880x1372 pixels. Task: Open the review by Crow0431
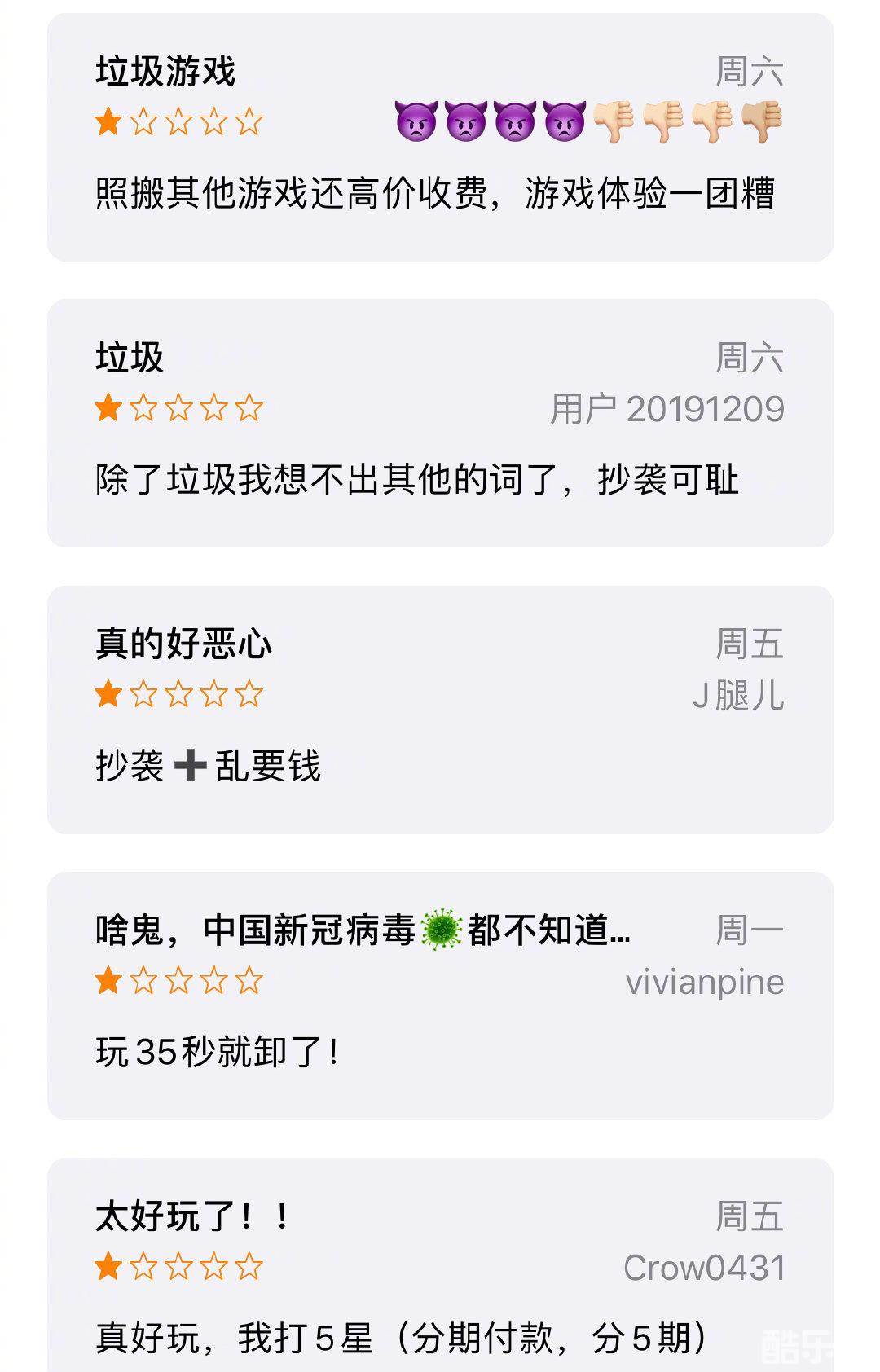tap(440, 1271)
